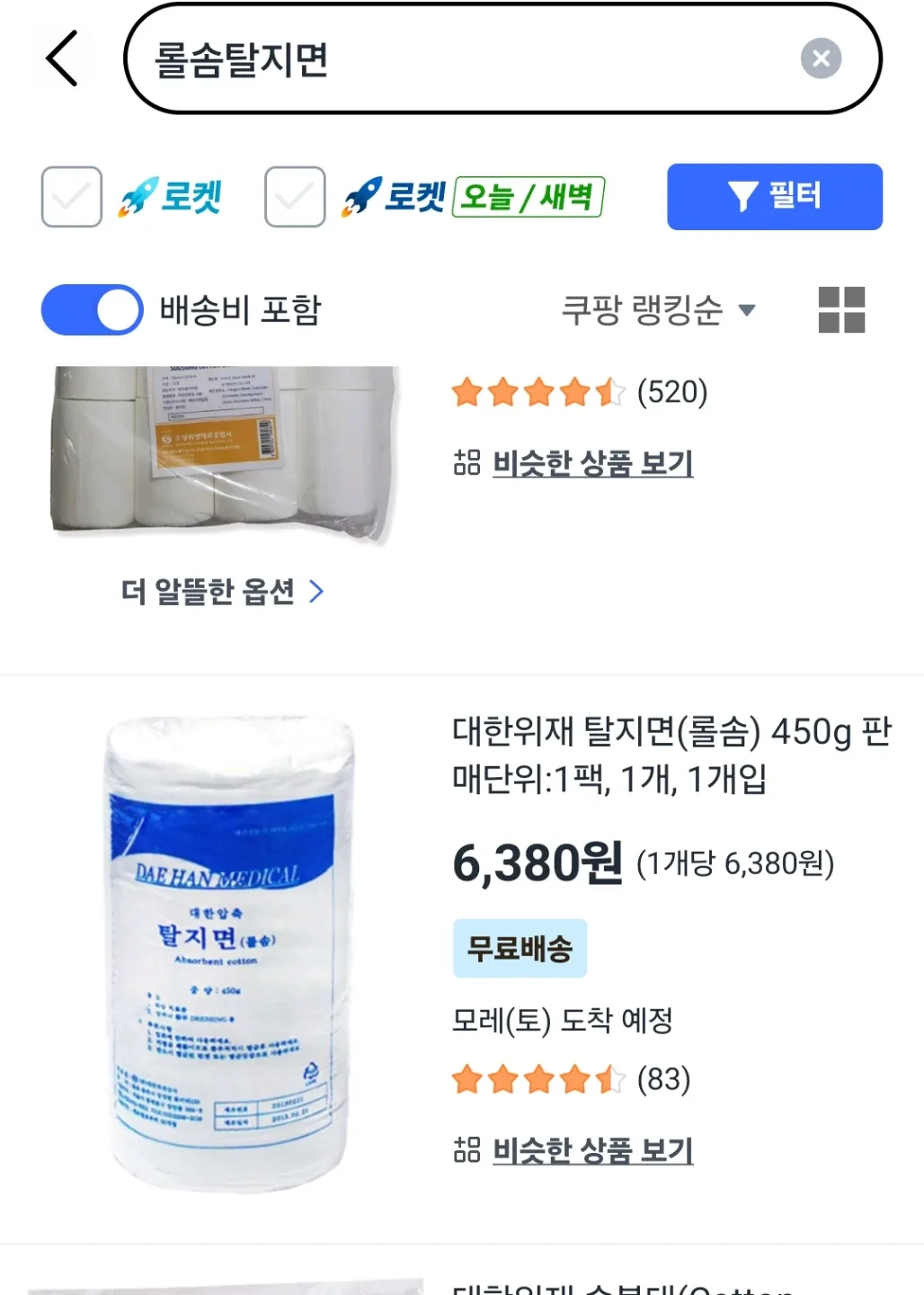This screenshot has height=1295, width=924.
Task: Go back using the back arrow
Action: click(62, 58)
